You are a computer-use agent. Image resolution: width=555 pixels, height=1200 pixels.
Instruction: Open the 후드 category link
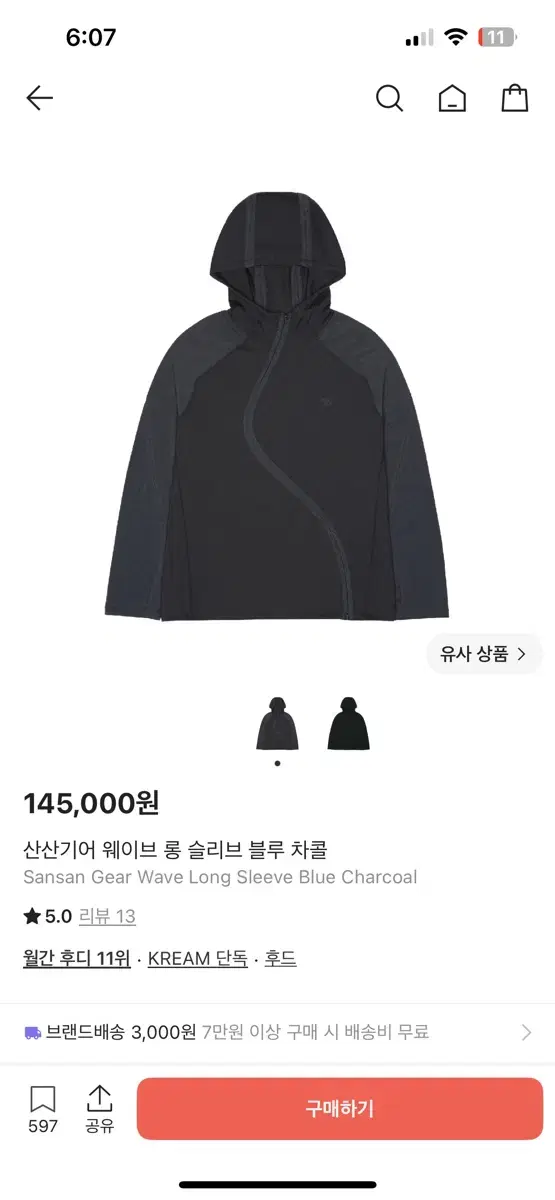[281, 958]
